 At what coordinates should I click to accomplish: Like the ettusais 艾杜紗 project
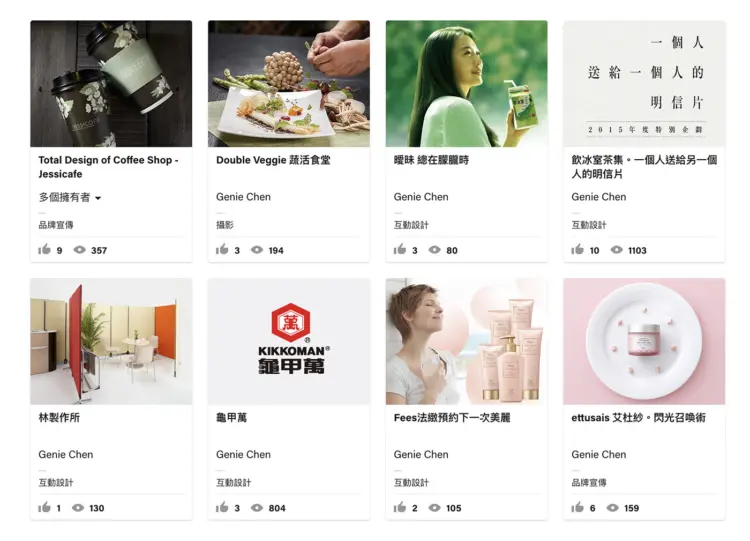pyautogui.click(x=577, y=508)
